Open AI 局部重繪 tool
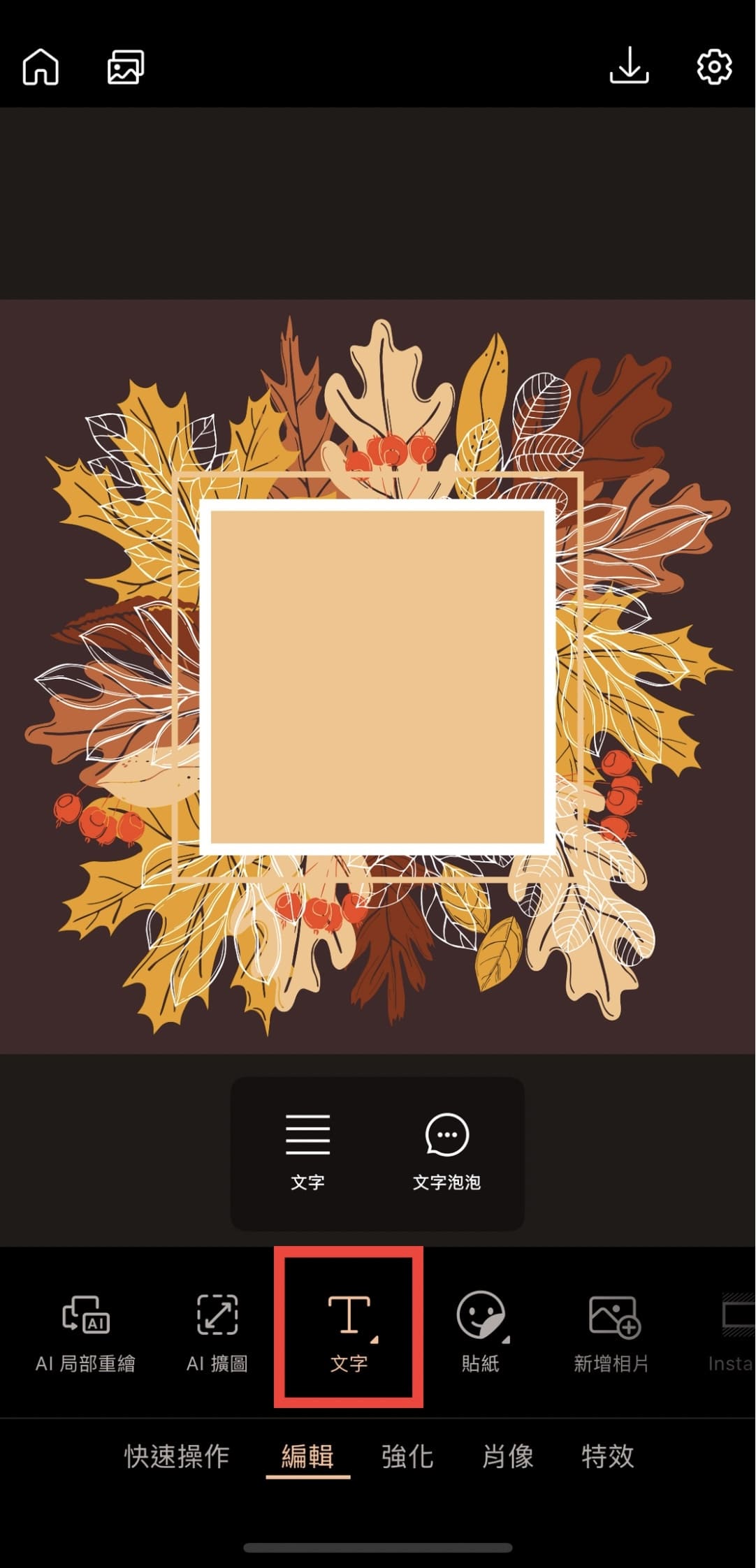 [85, 1333]
